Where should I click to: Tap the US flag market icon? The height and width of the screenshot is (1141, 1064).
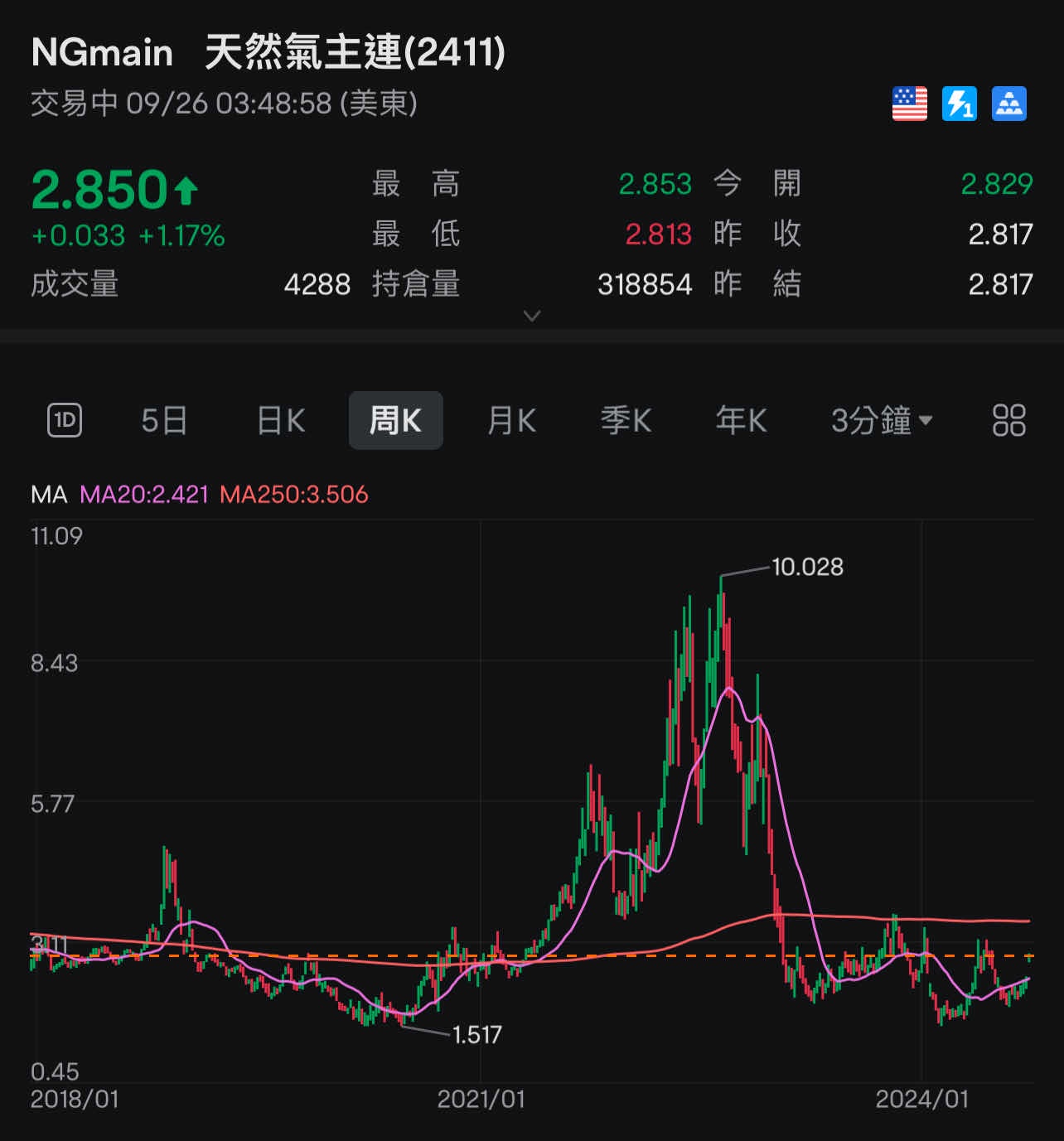click(909, 104)
